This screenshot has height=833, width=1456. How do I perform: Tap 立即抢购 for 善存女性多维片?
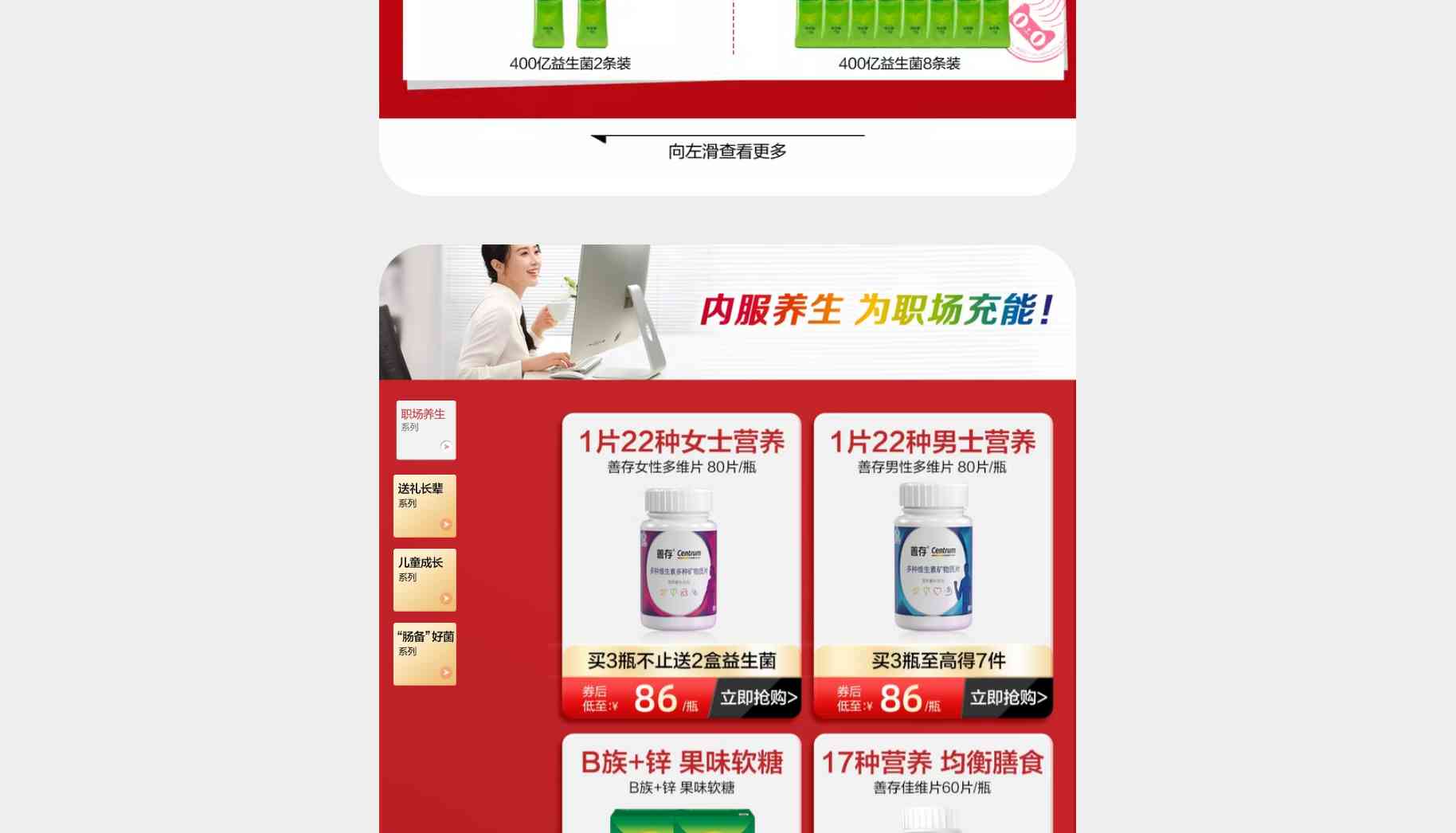[757, 698]
